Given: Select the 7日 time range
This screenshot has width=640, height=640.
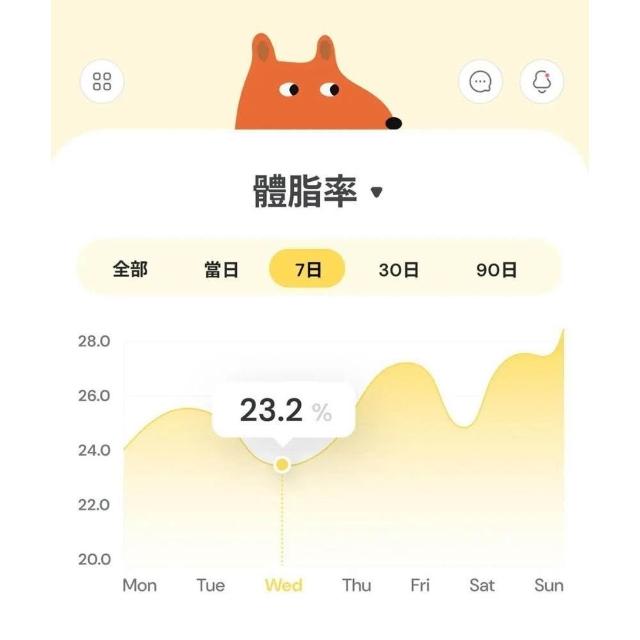Looking at the screenshot, I should (x=307, y=269).
